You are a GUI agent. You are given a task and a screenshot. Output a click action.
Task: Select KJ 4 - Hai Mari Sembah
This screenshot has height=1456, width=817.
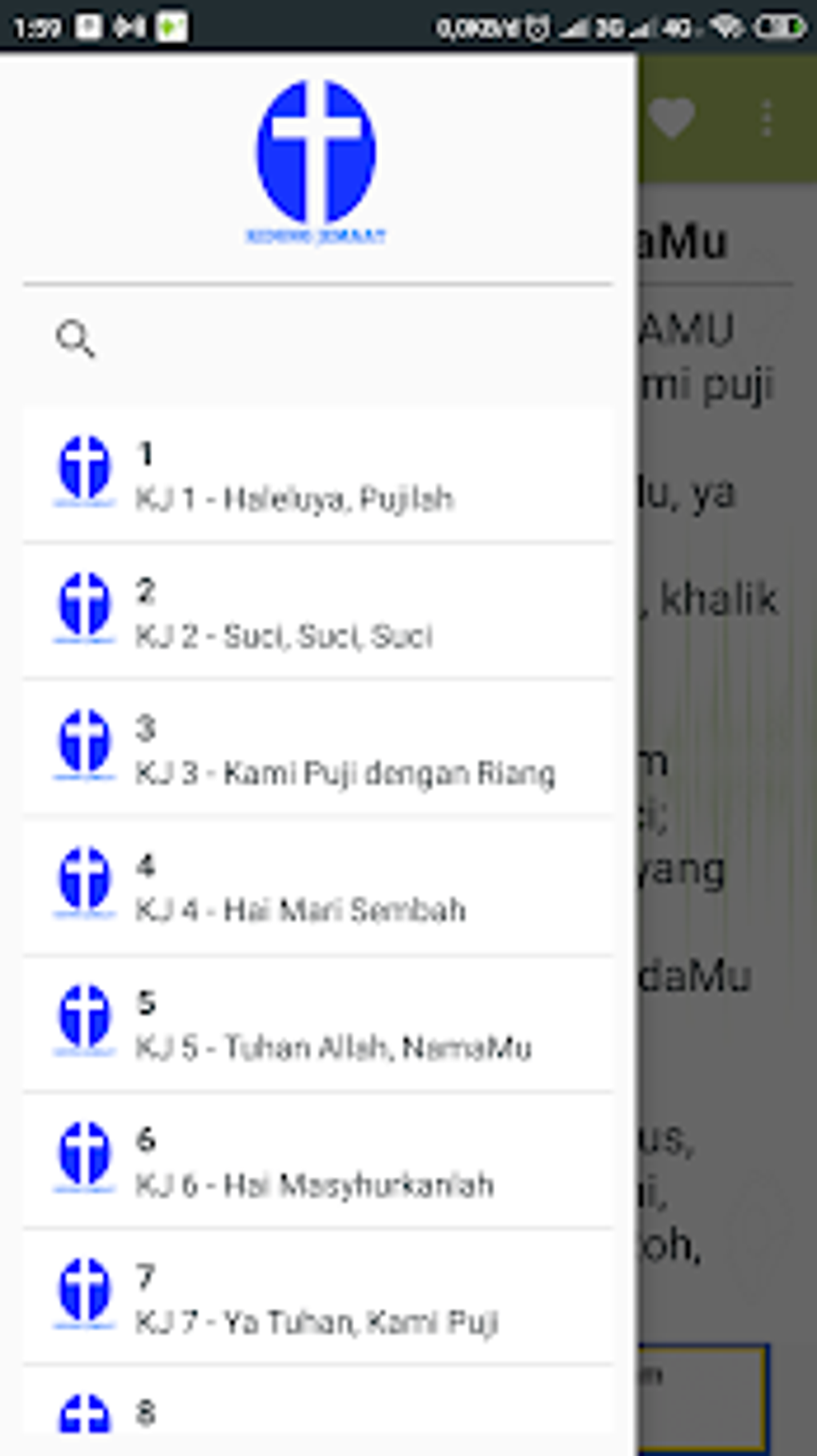pyautogui.click(x=320, y=885)
